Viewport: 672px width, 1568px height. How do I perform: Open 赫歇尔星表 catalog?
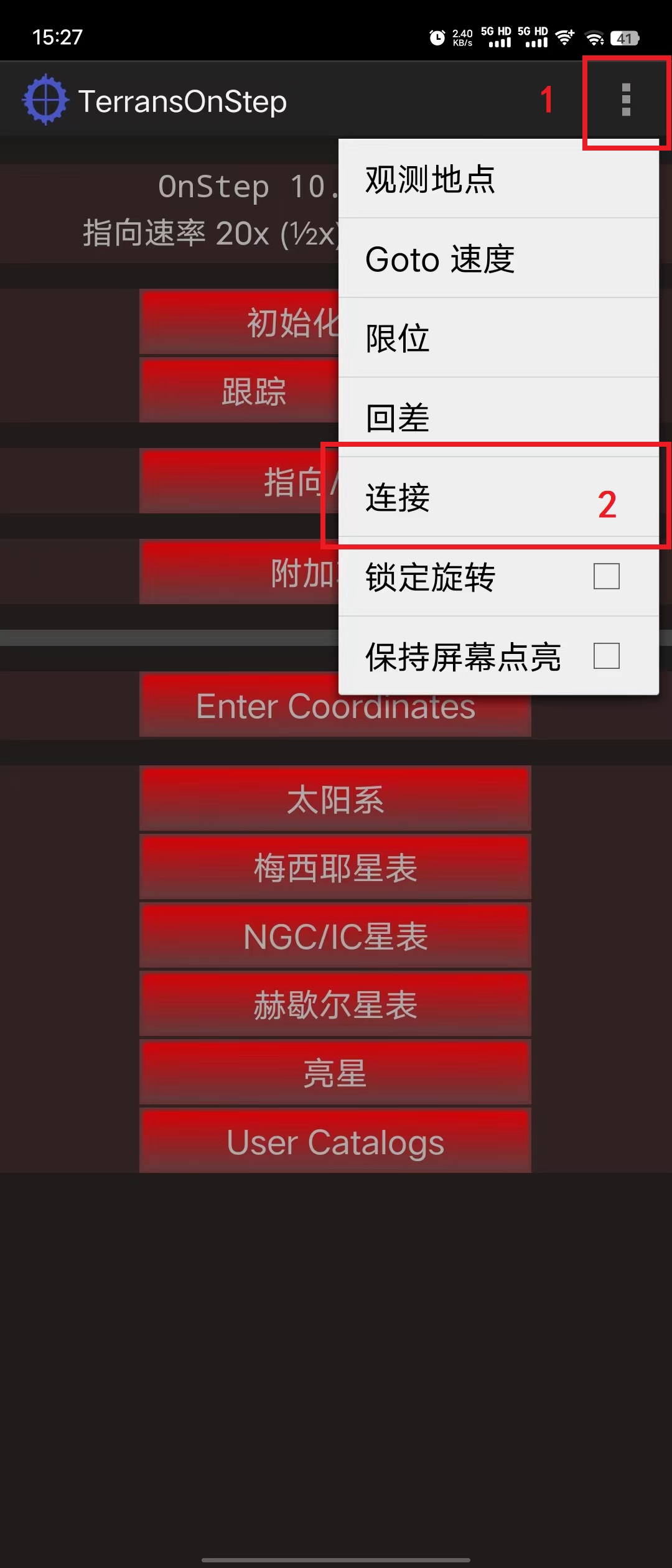(335, 1004)
